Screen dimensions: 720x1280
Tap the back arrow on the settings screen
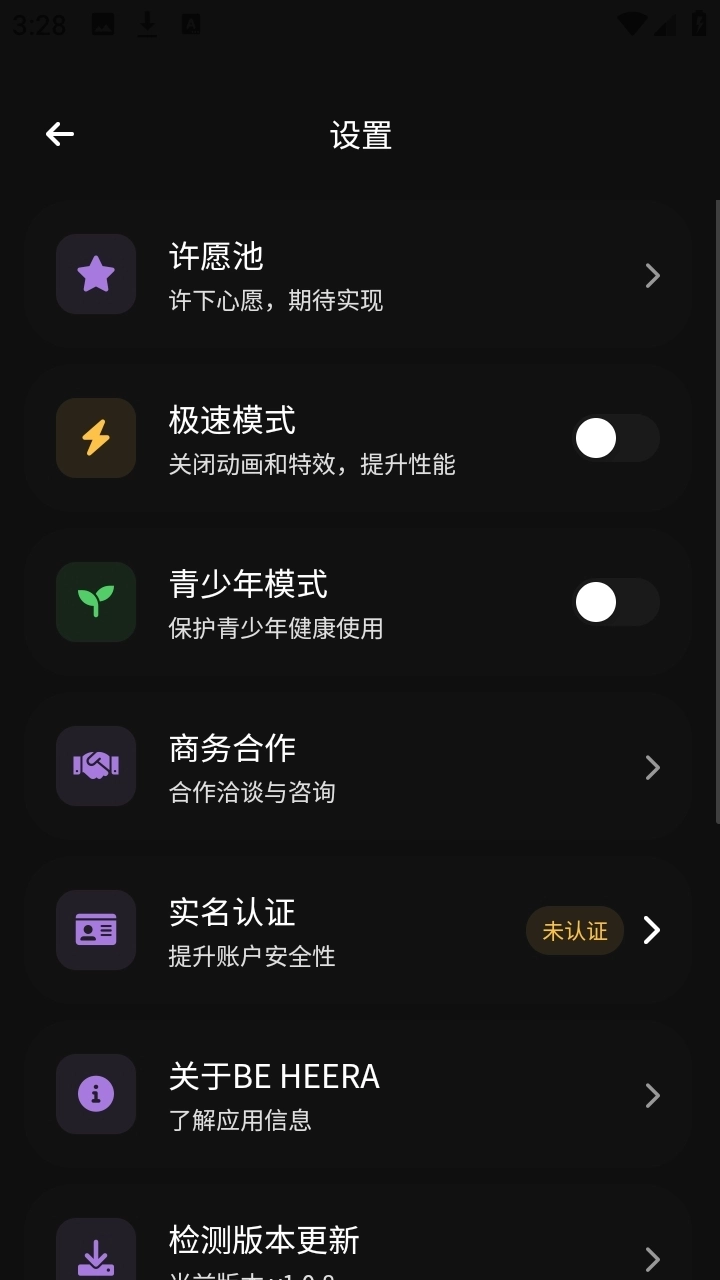pyautogui.click(x=60, y=133)
